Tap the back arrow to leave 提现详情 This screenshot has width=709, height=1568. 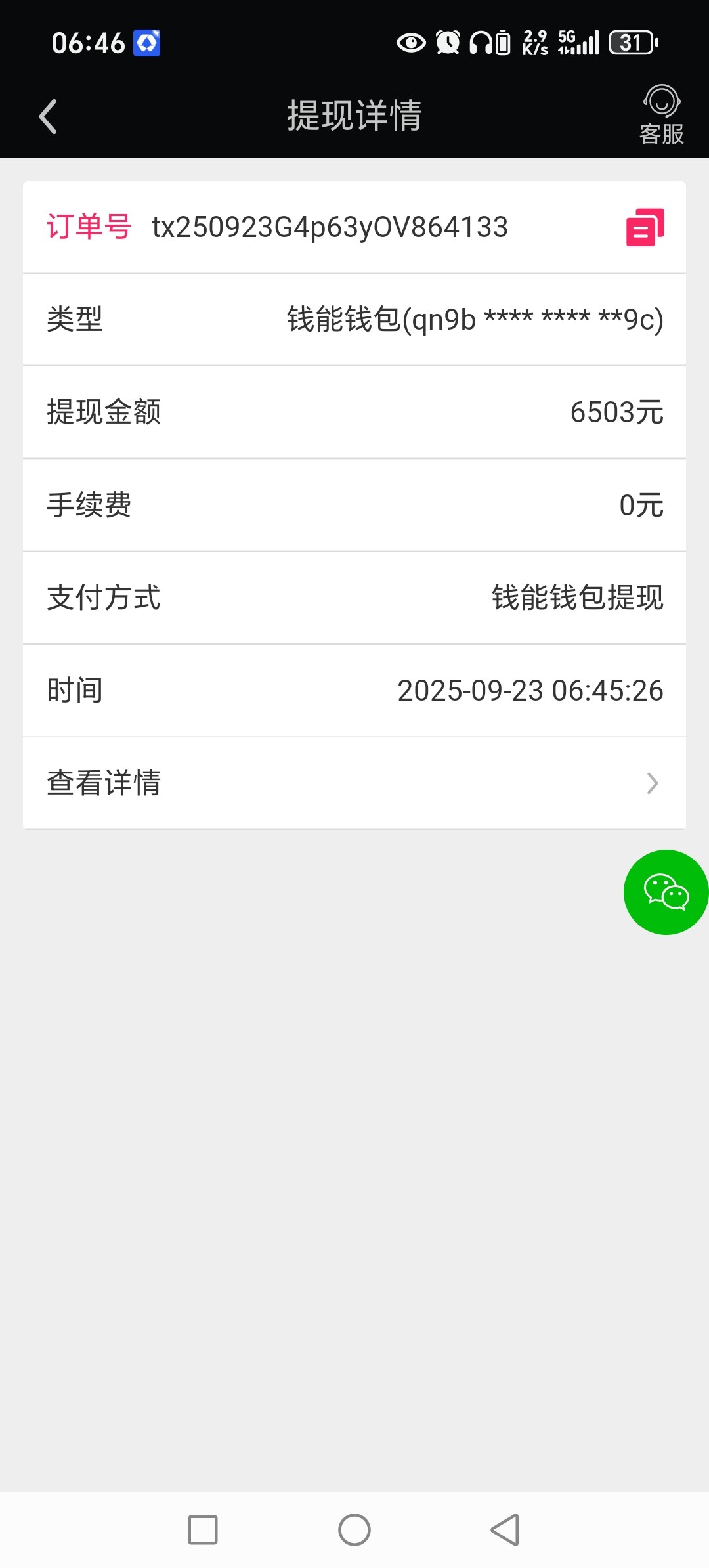(47, 116)
